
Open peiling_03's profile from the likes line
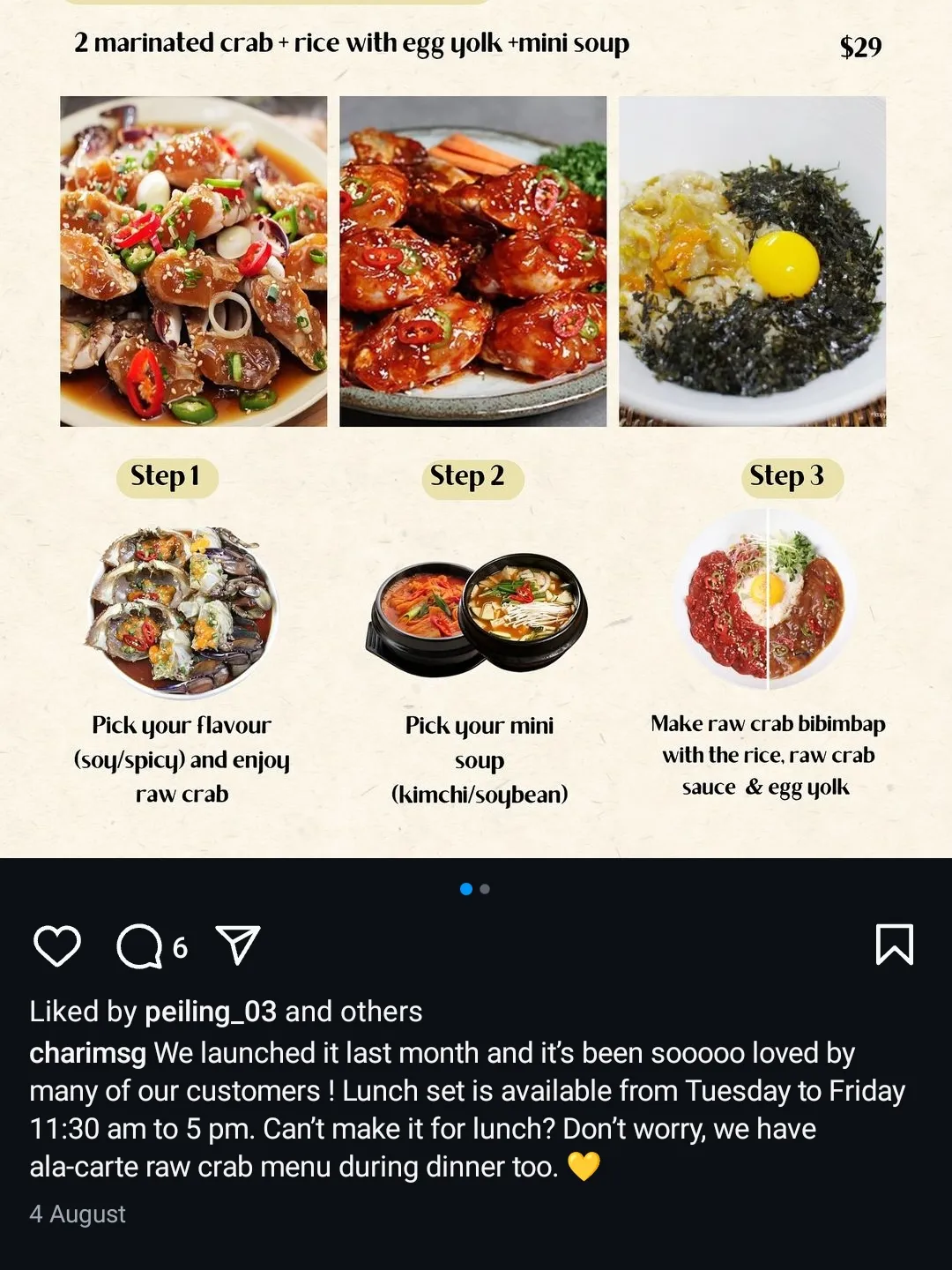211,1012
